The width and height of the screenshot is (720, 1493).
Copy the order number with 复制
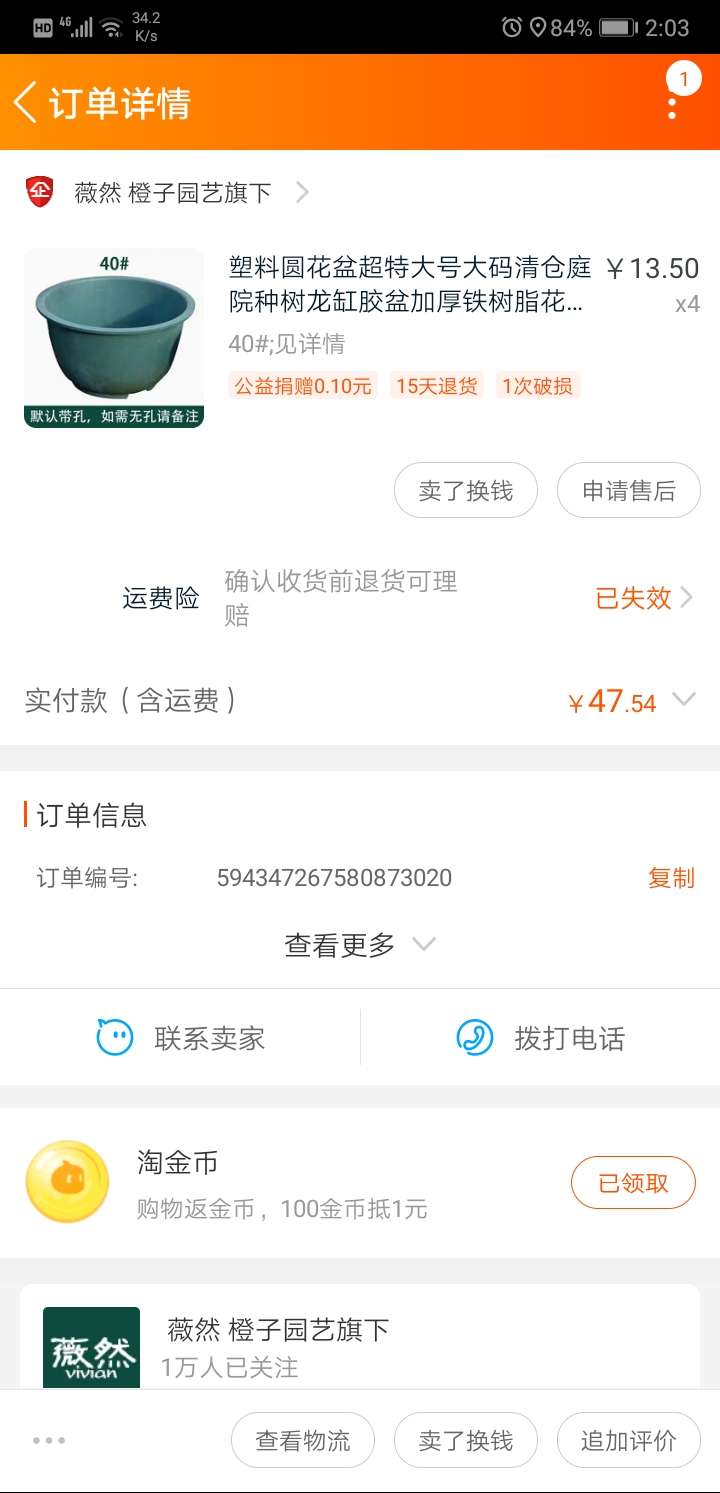[x=670, y=878]
